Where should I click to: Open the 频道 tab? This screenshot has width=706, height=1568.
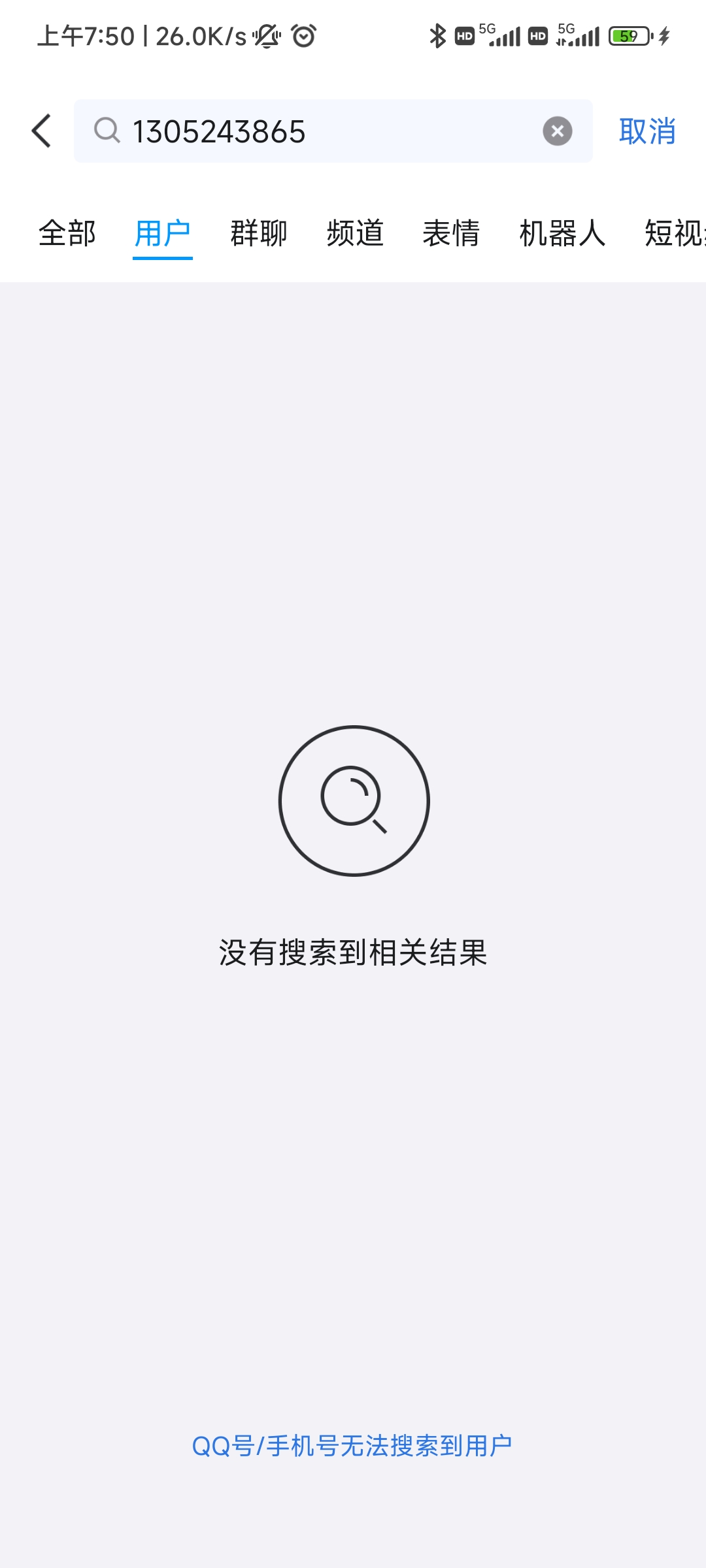coord(355,233)
